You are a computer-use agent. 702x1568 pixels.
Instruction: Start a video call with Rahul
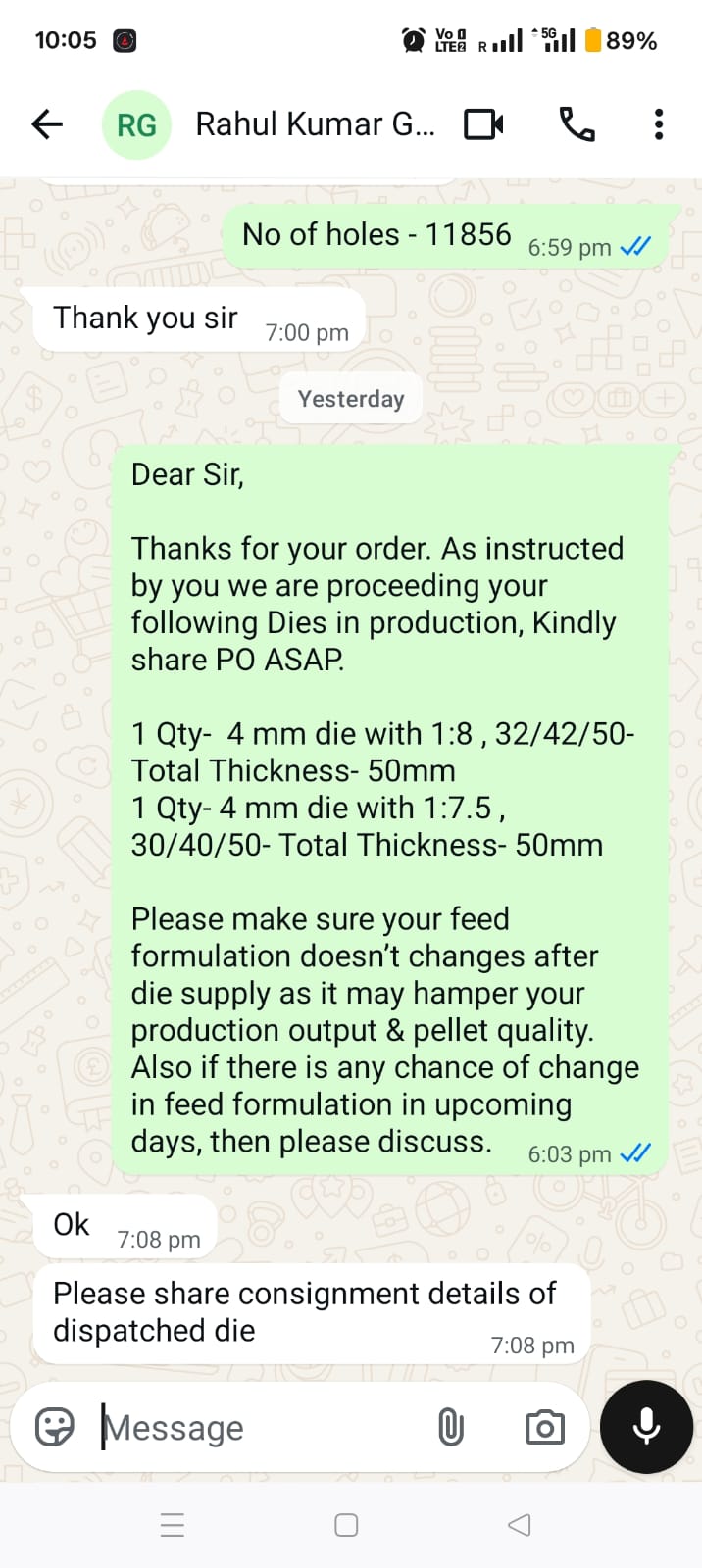tap(483, 124)
